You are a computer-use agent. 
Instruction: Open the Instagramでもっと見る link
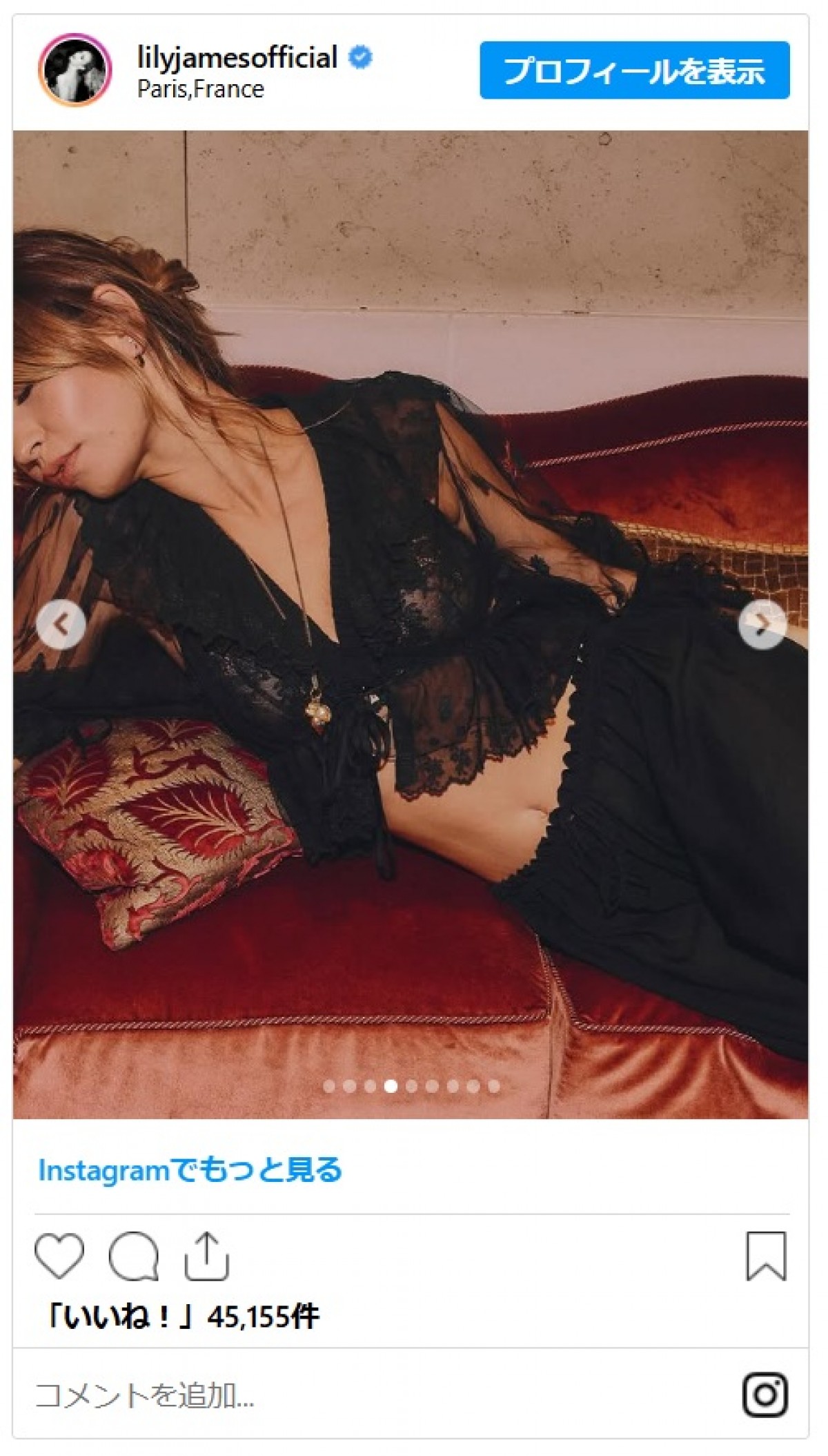pos(190,1170)
